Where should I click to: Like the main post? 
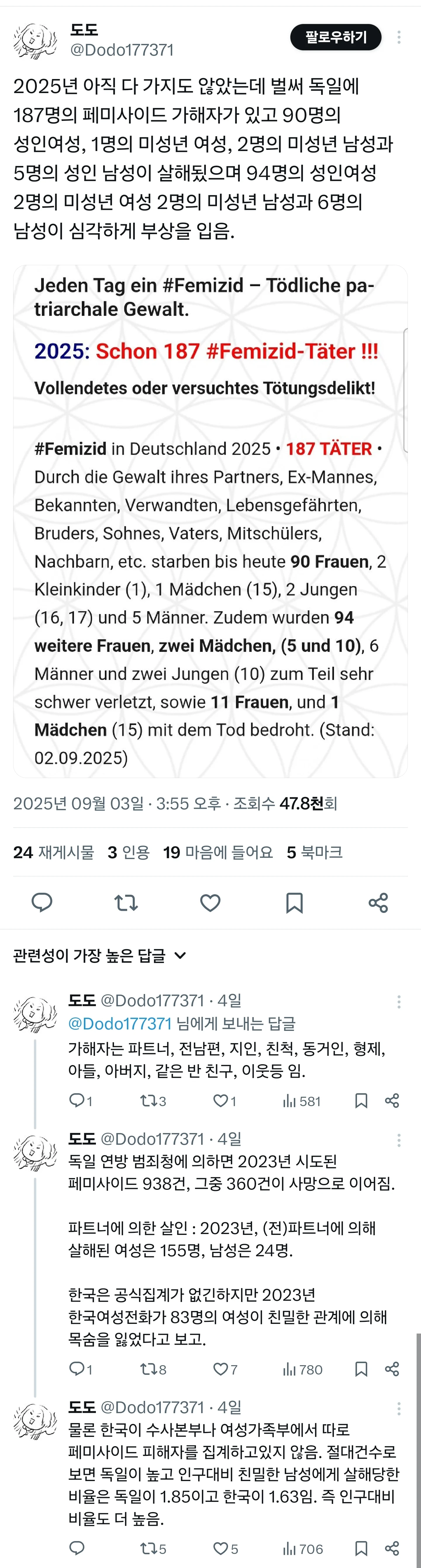click(x=210, y=903)
